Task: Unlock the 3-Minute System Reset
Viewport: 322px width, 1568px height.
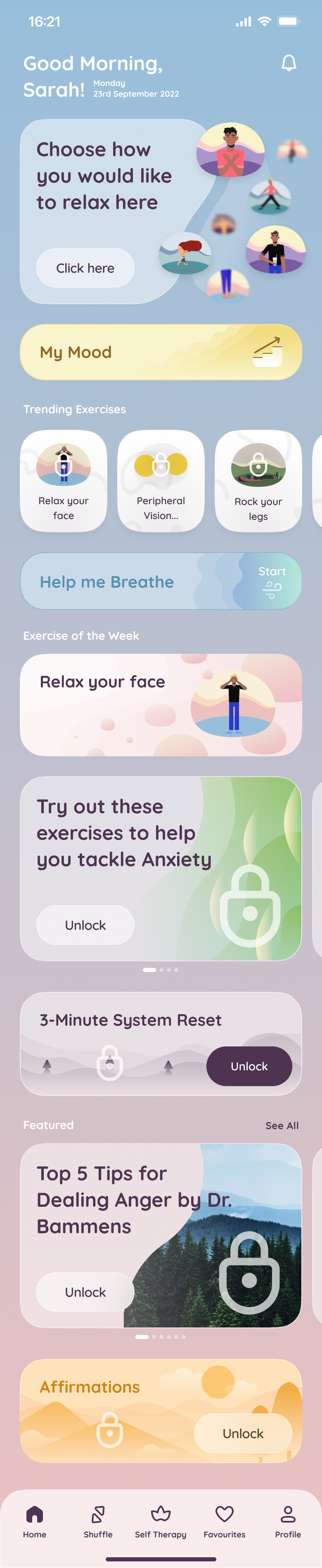Action: tap(249, 1066)
